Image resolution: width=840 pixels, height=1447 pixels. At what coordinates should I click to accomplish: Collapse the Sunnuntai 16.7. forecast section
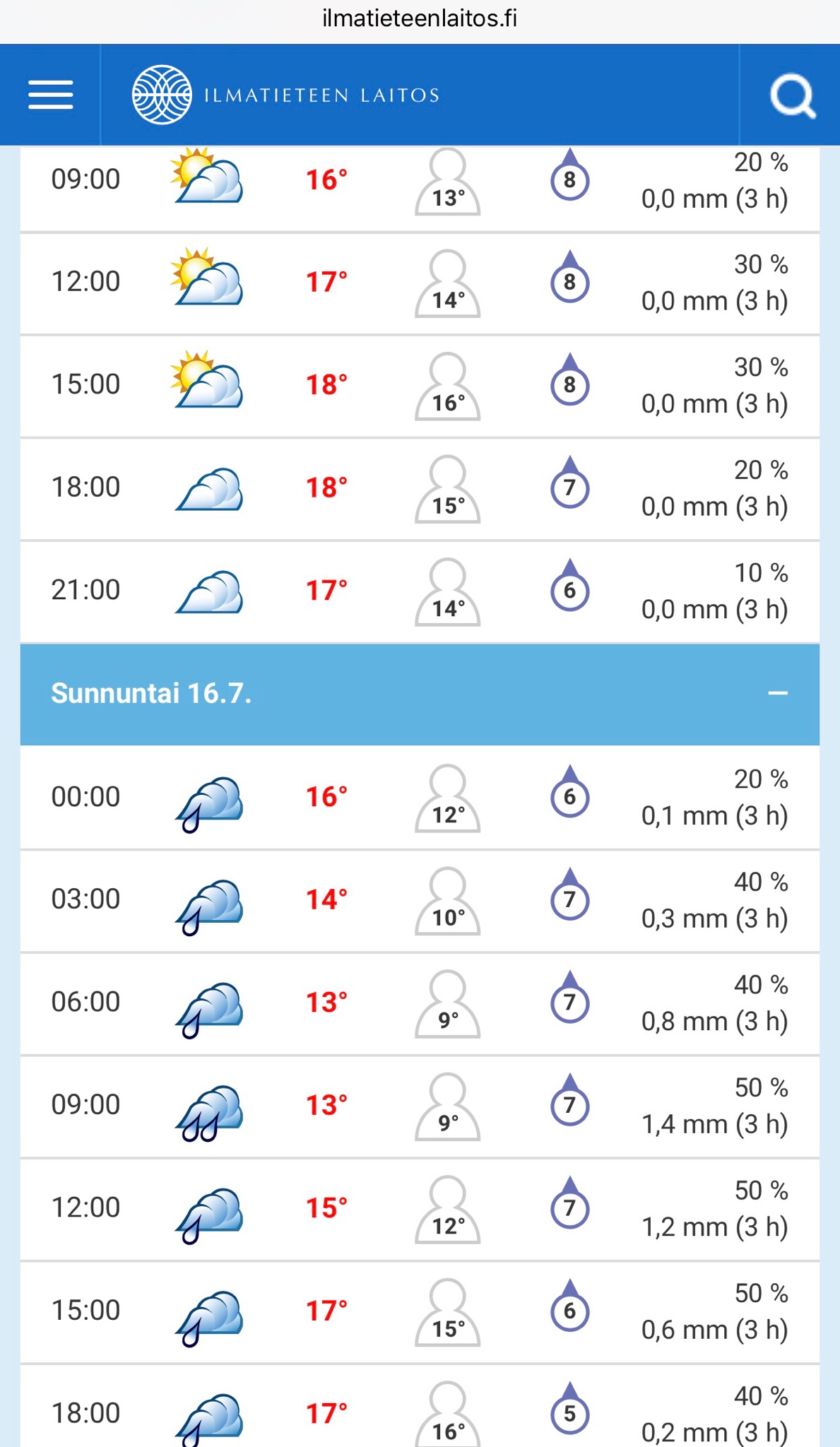tap(778, 693)
